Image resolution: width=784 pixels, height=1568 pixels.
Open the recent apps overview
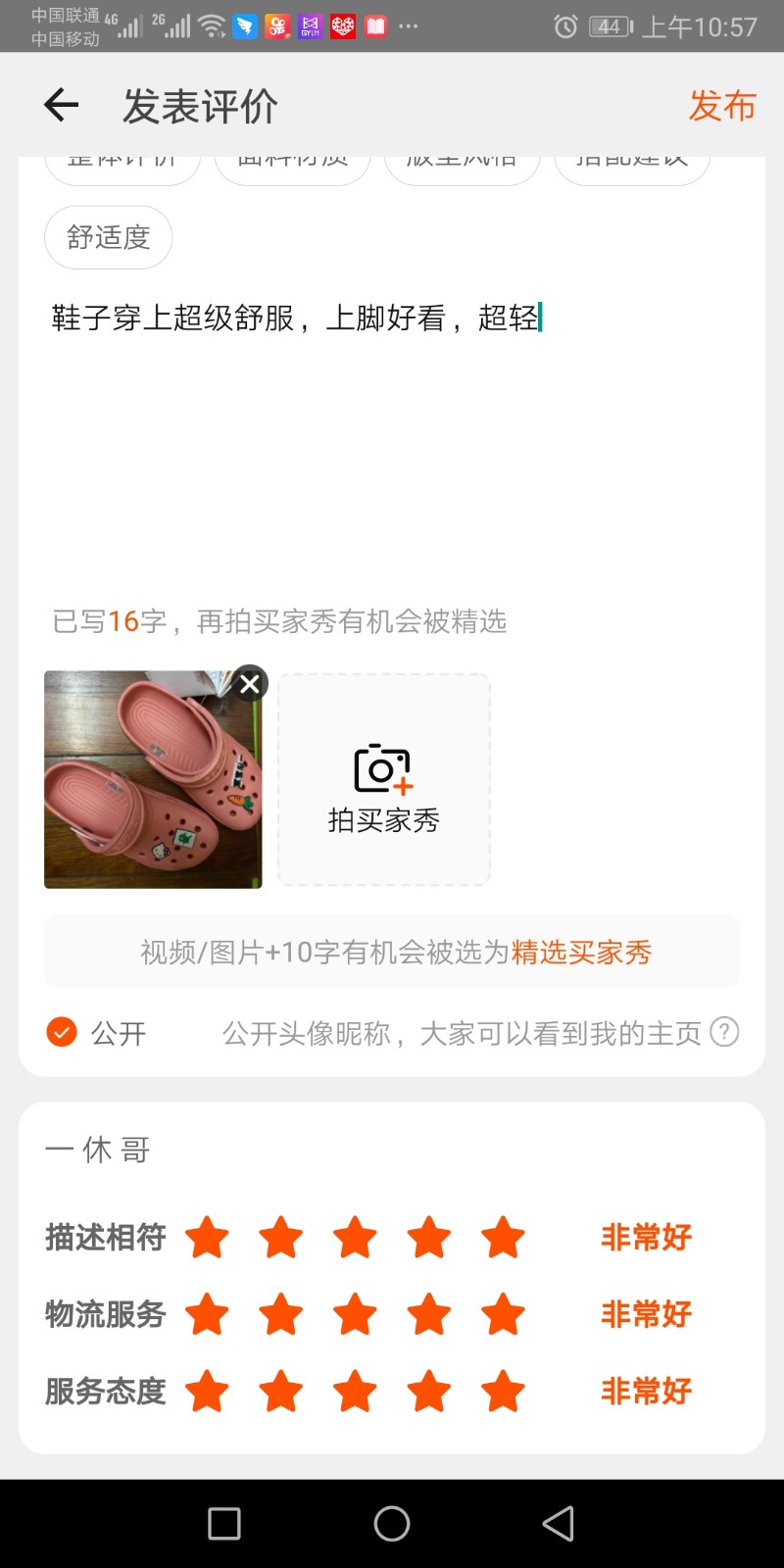tap(224, 1523)
